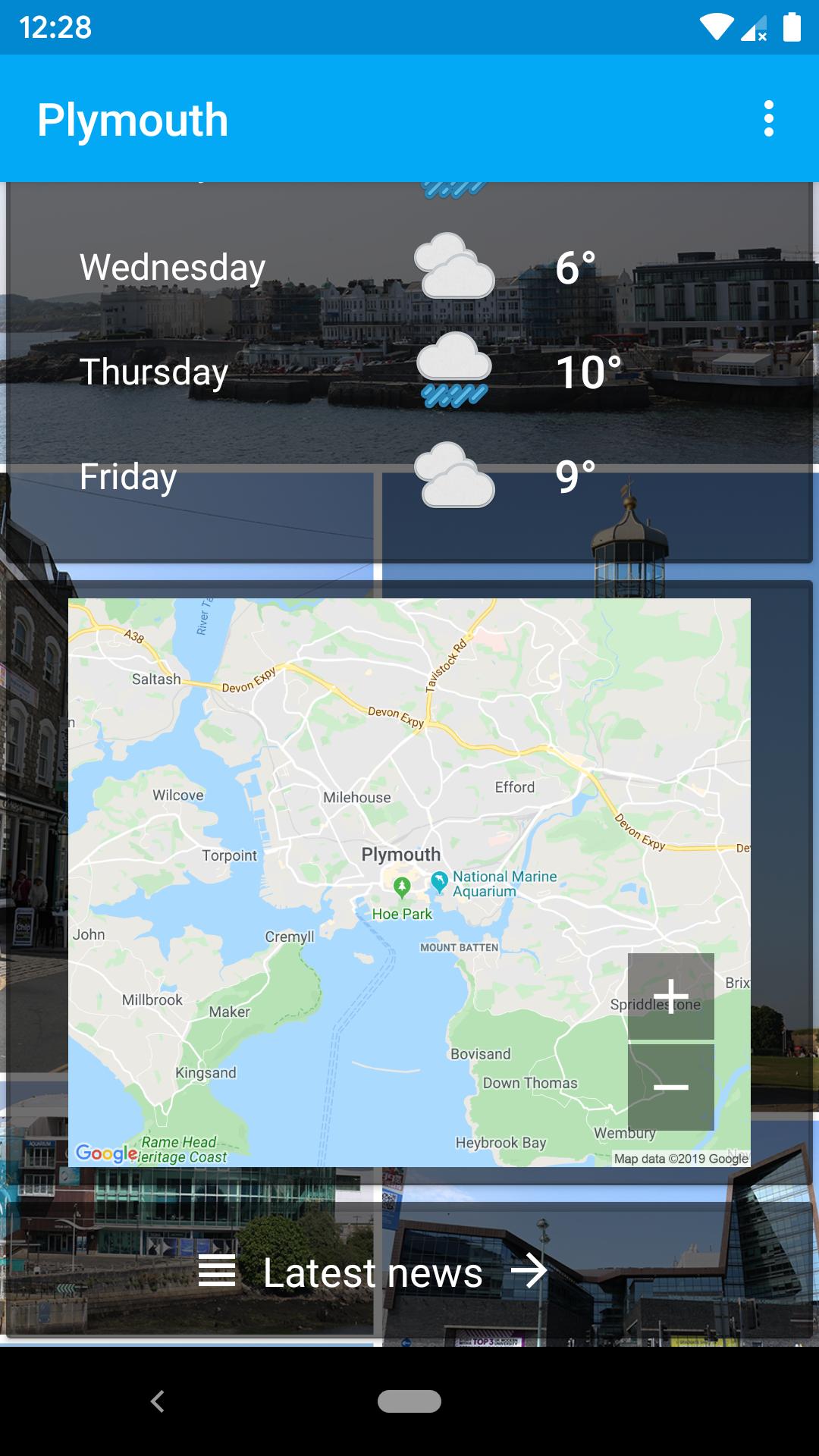Image resolution: width=819 pixels, height=1456 pixels.
Task: Tap the Friday clouds icon
Action: (453, 475)
